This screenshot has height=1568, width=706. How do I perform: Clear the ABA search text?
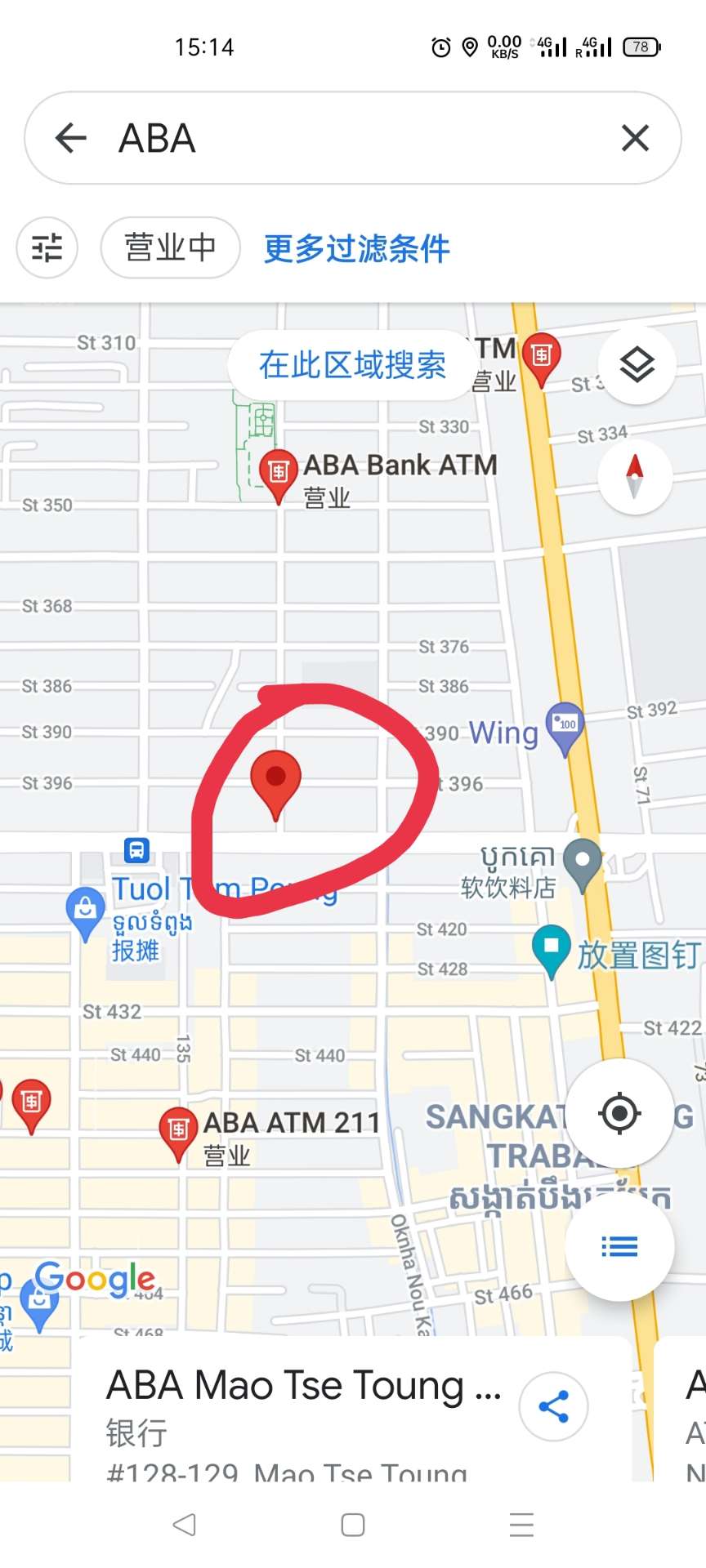click(635, 138)
